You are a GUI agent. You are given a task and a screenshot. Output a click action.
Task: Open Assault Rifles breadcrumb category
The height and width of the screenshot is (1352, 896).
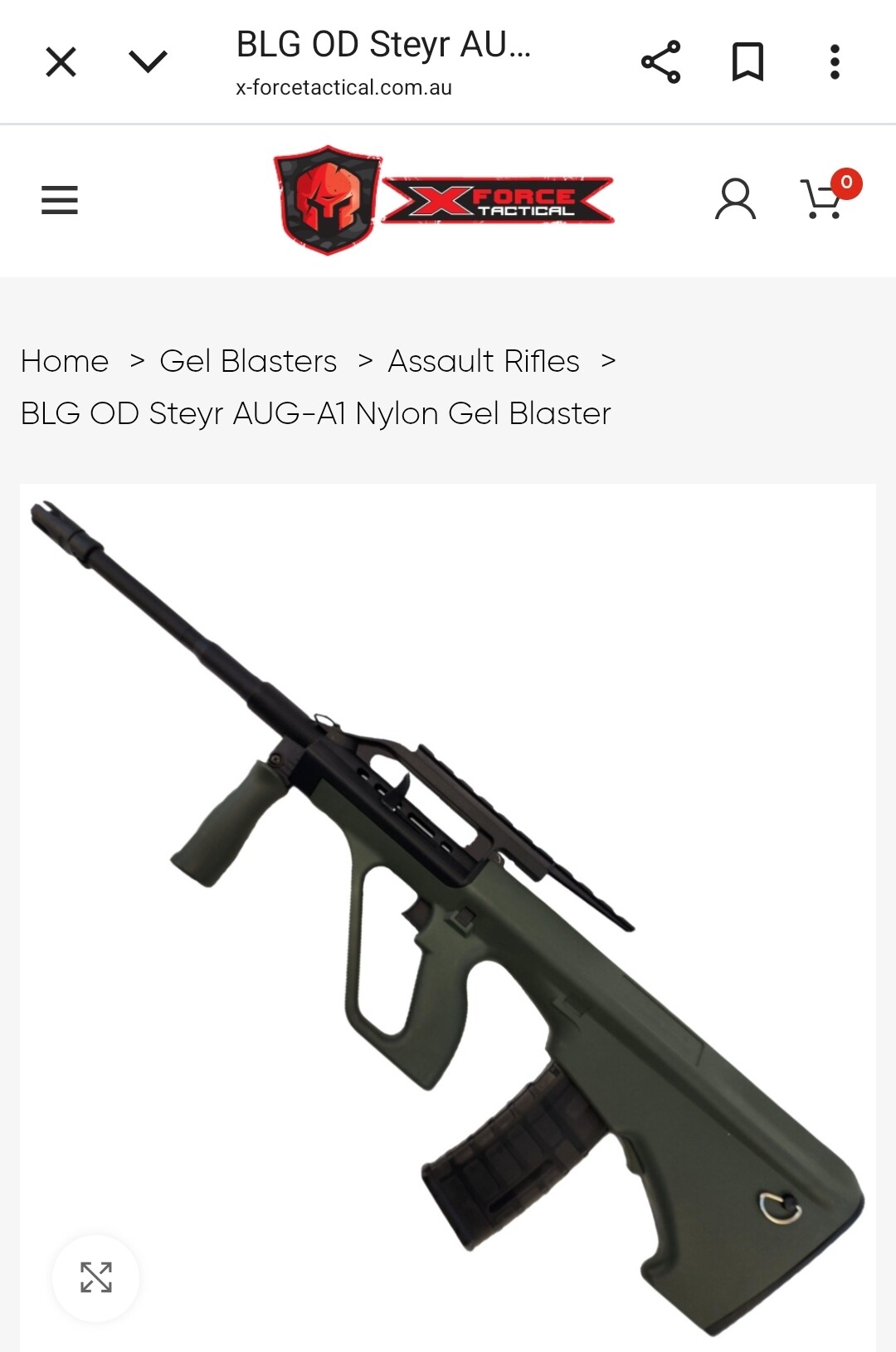point(484,362)
